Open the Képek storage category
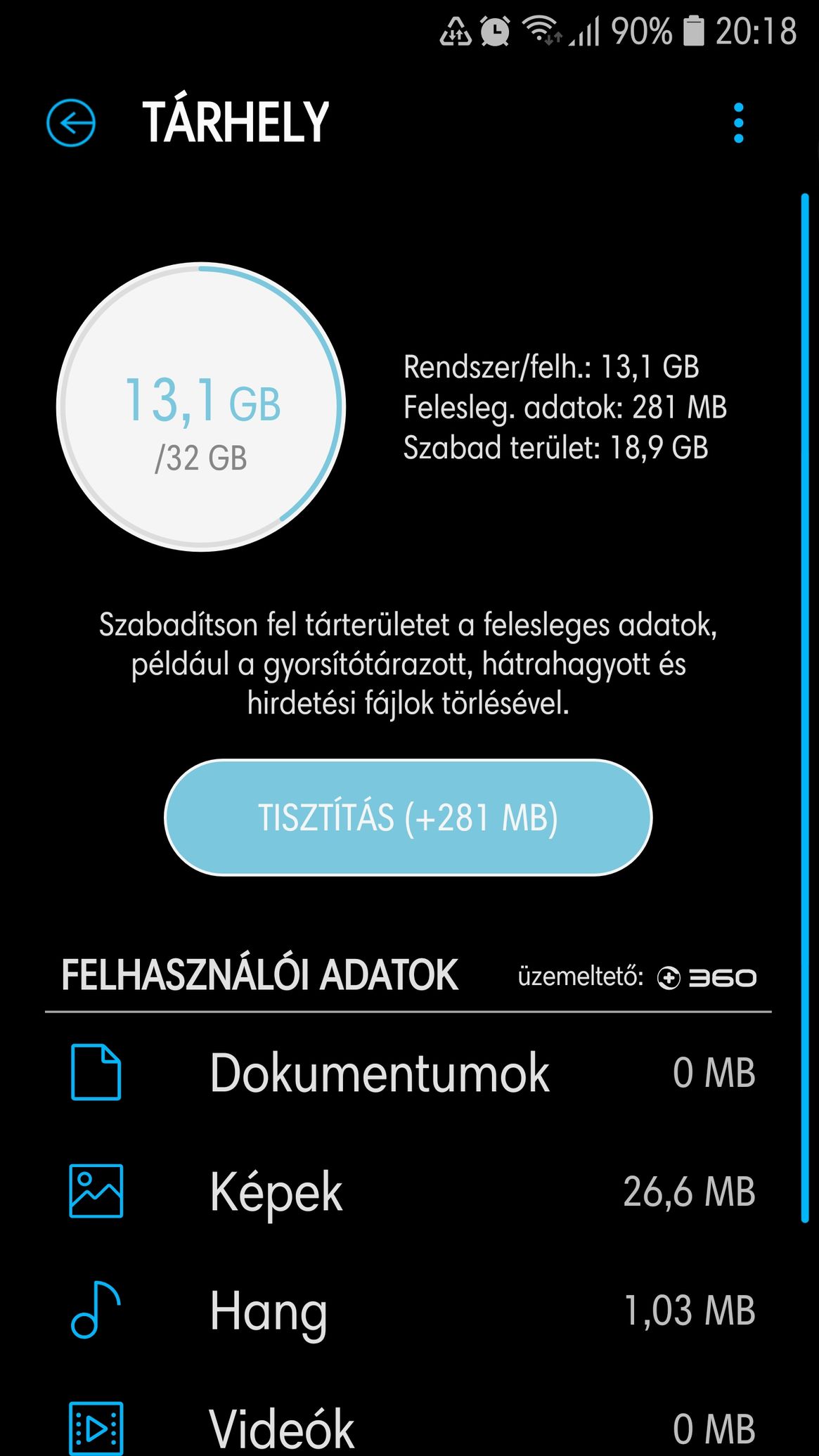The height and width of the screenshot is (1456, 819). click(x=408, y=1191)
